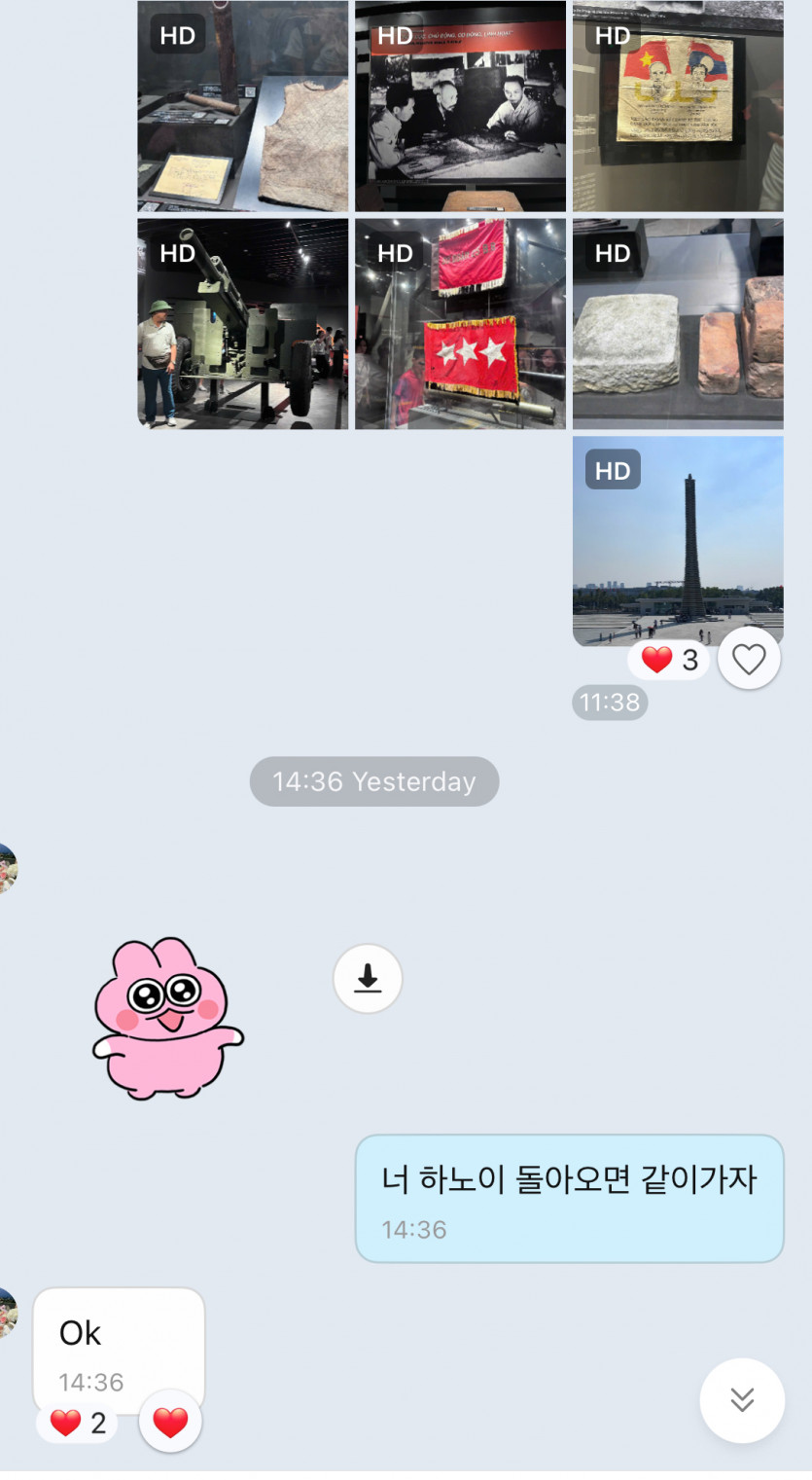812x1480 pixels.
Task: Download the pink bunny sticker
Action: (368, 978)
